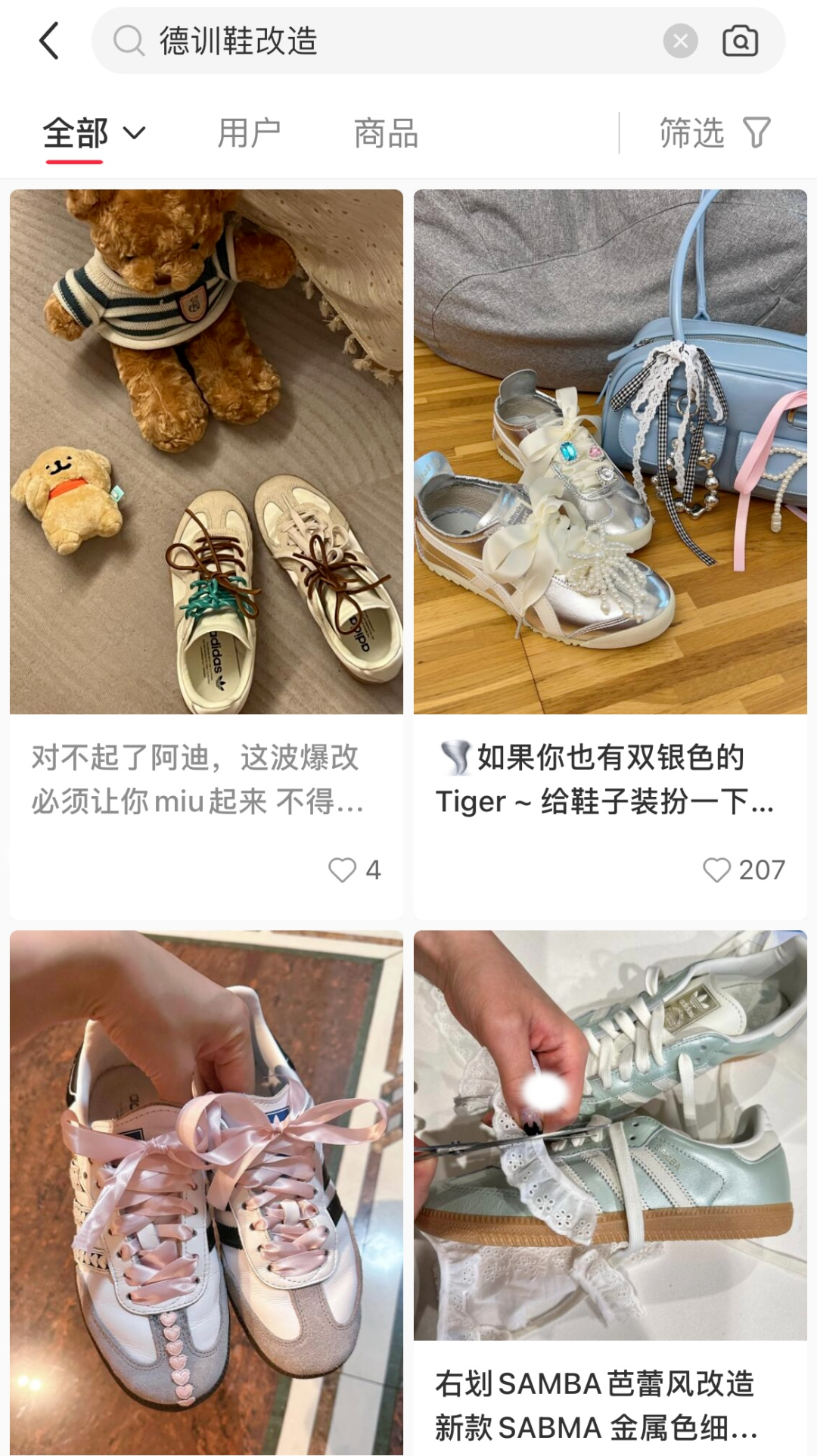Open the 右划SAMBA芭蕾风改造 post
The image size is (817, 1456).
[x=610, y=1135]
